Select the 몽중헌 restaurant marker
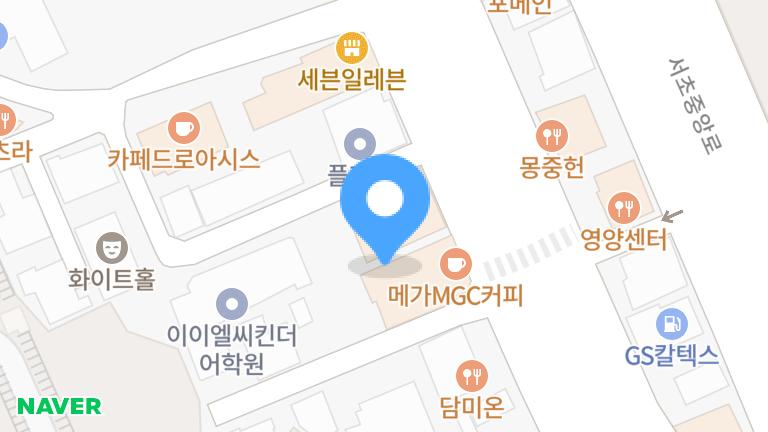Screen dimensions: 768x432 click(552, 134)
